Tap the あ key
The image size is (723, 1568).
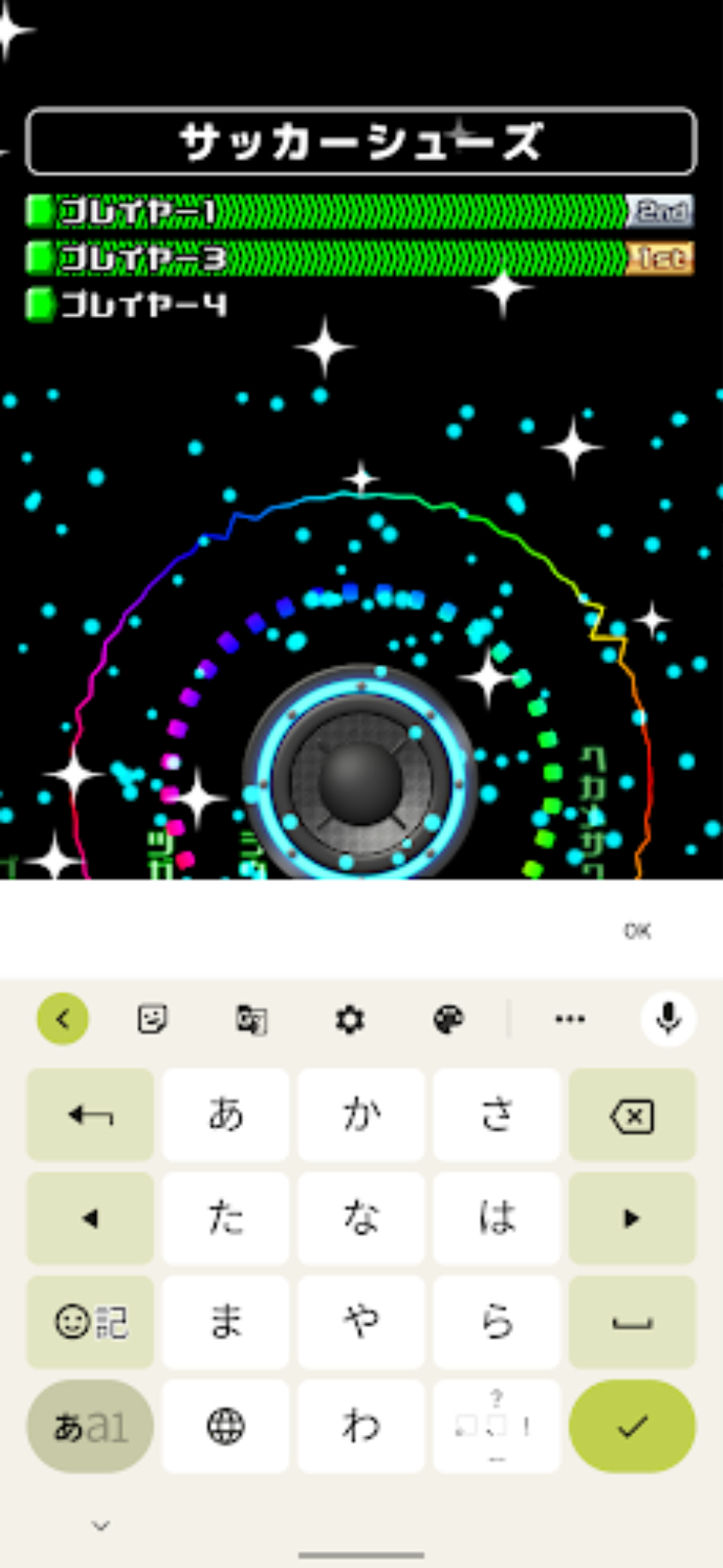(x=225, y=1115)
